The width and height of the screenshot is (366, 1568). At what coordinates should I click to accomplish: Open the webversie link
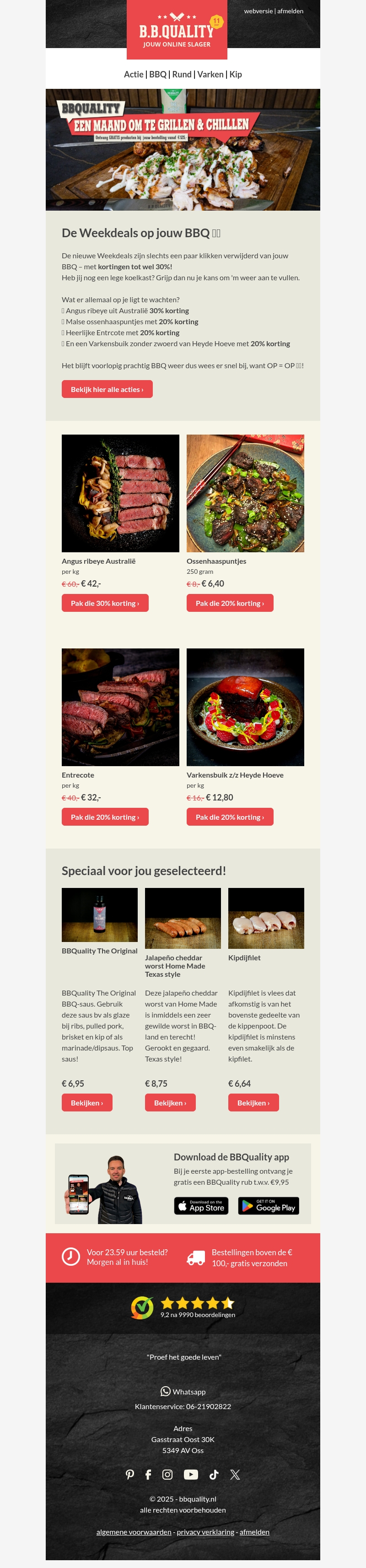(x=258, y=11)
